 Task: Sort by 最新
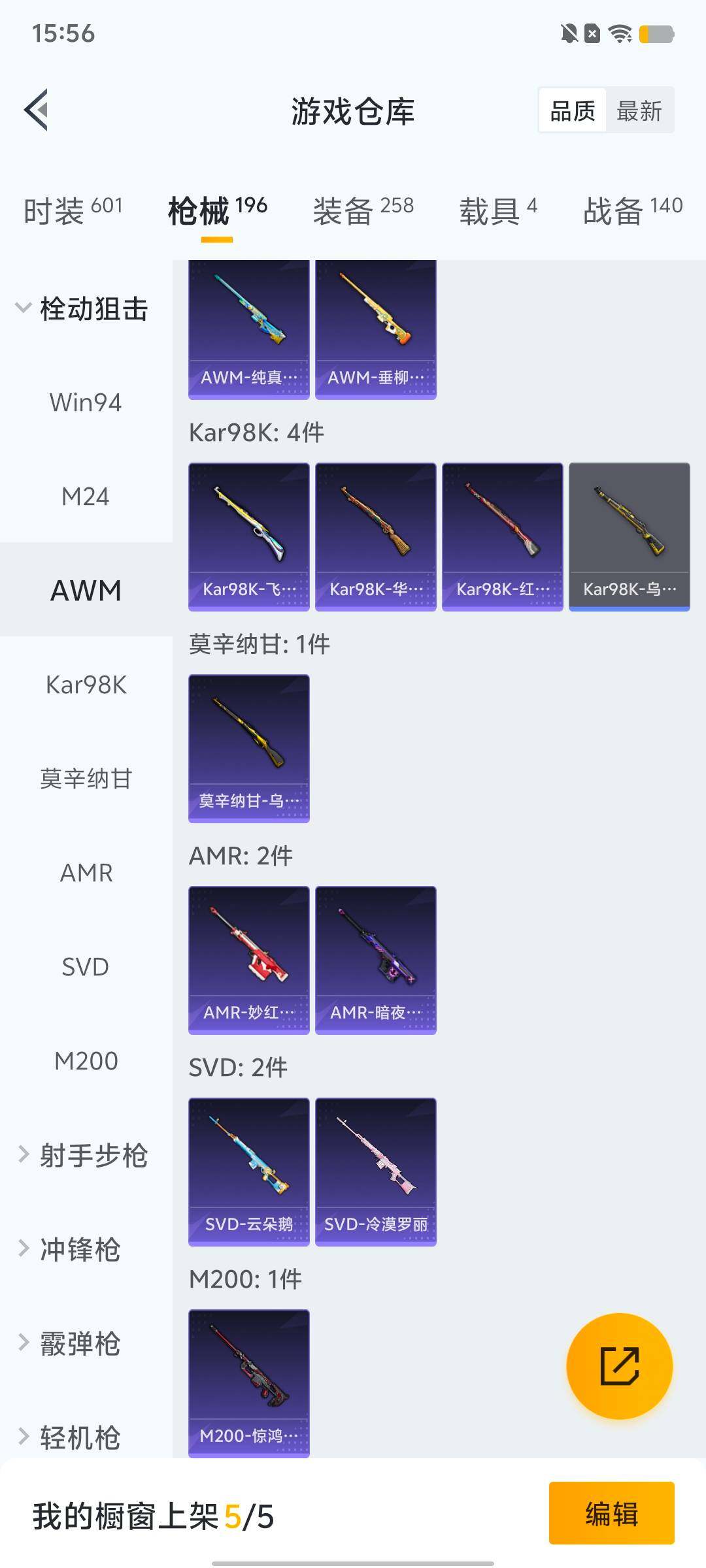pos(639,110)
